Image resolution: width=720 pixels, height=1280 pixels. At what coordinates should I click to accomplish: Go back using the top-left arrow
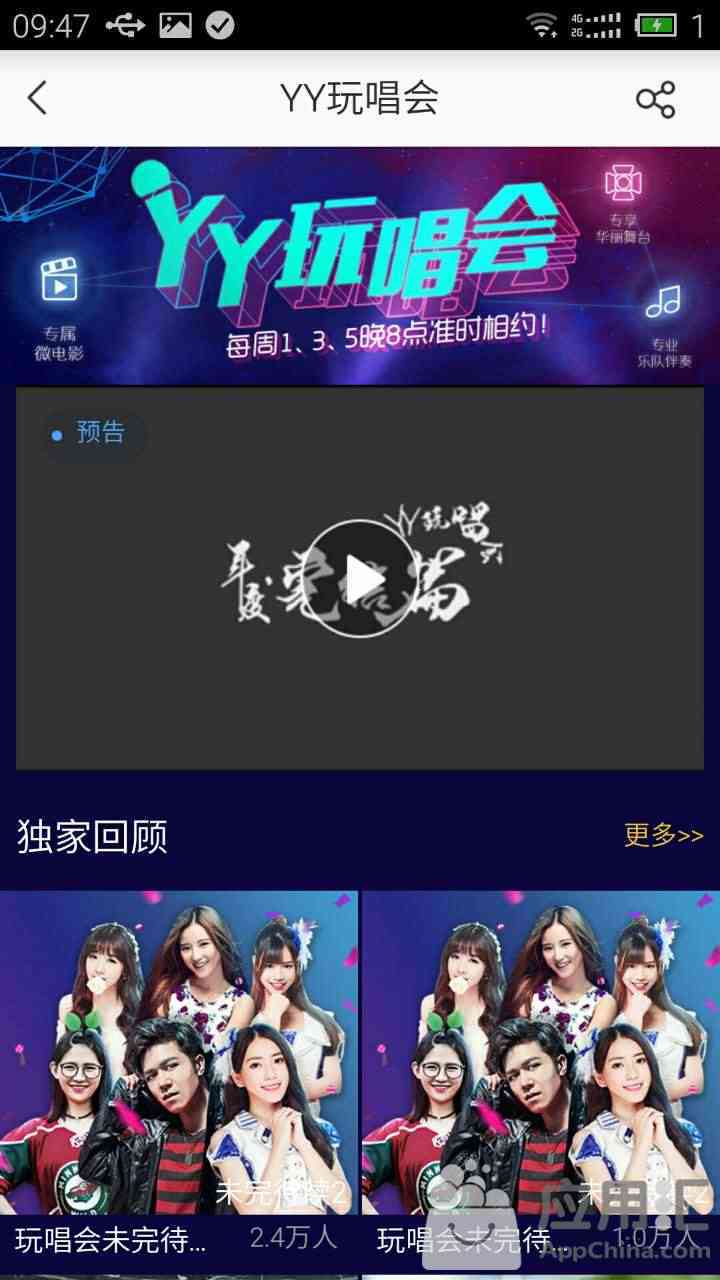click(37, 98)
